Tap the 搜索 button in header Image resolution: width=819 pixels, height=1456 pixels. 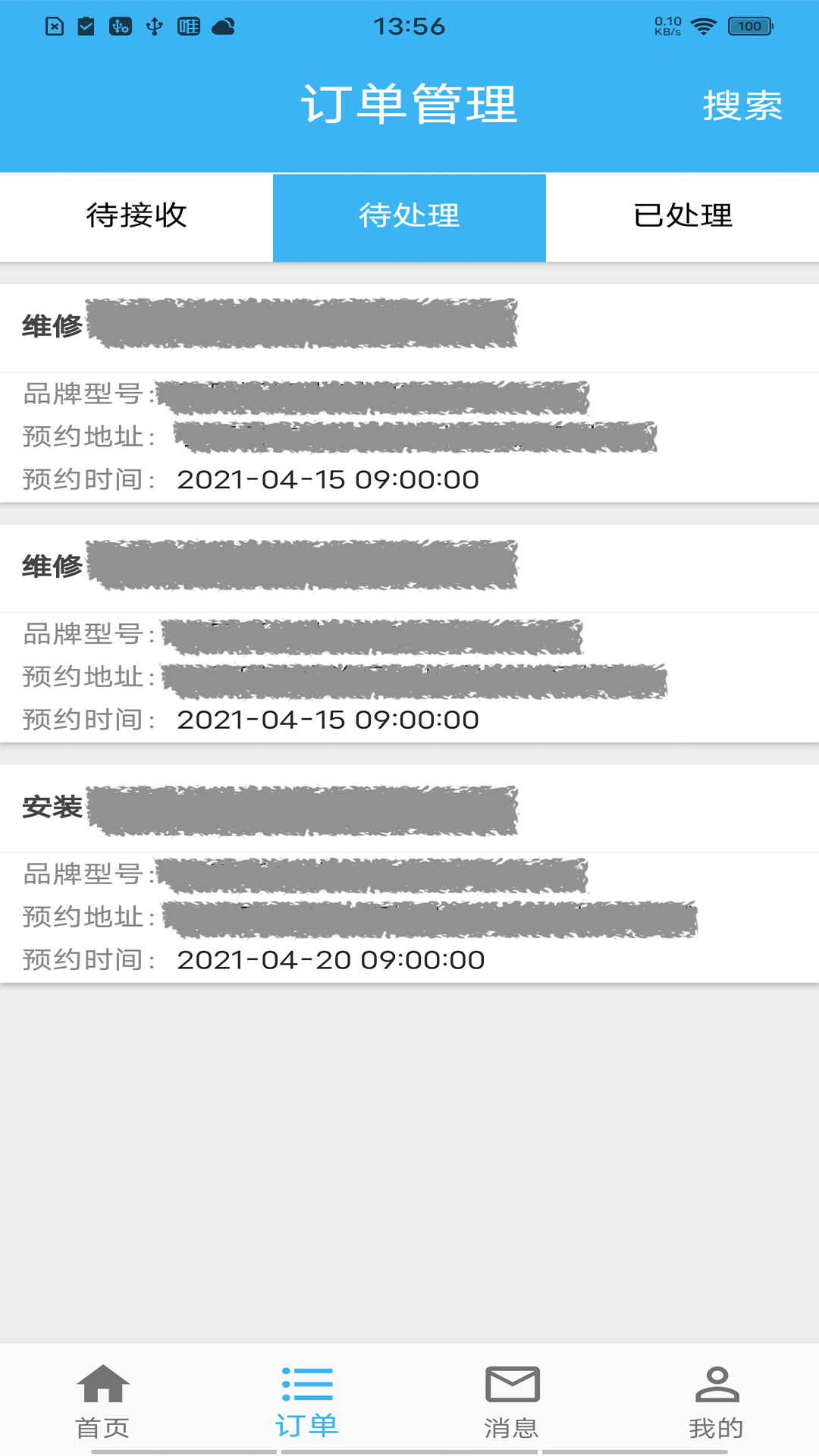742,105
